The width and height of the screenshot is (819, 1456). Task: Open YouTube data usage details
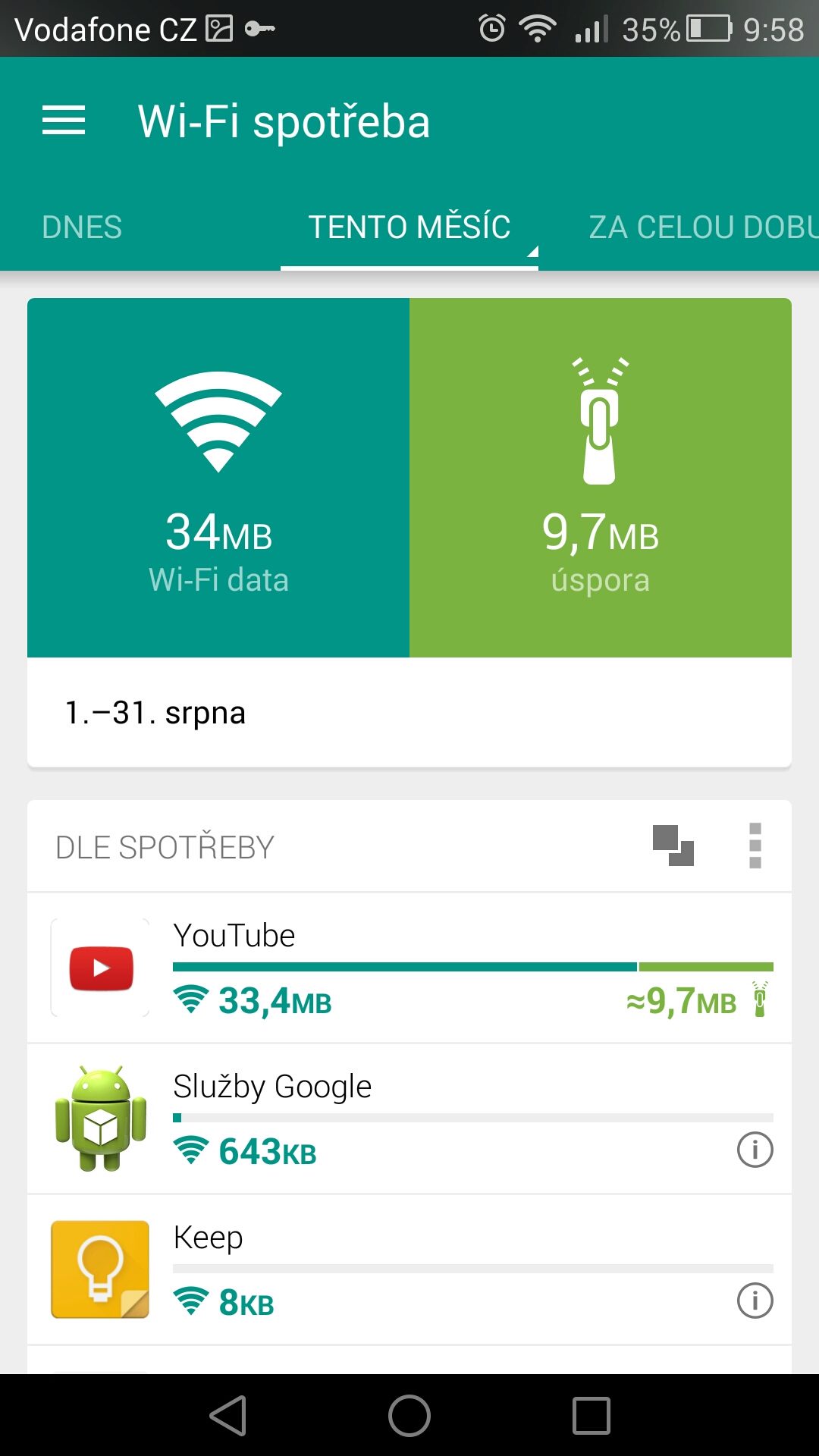tap(409, 968)
